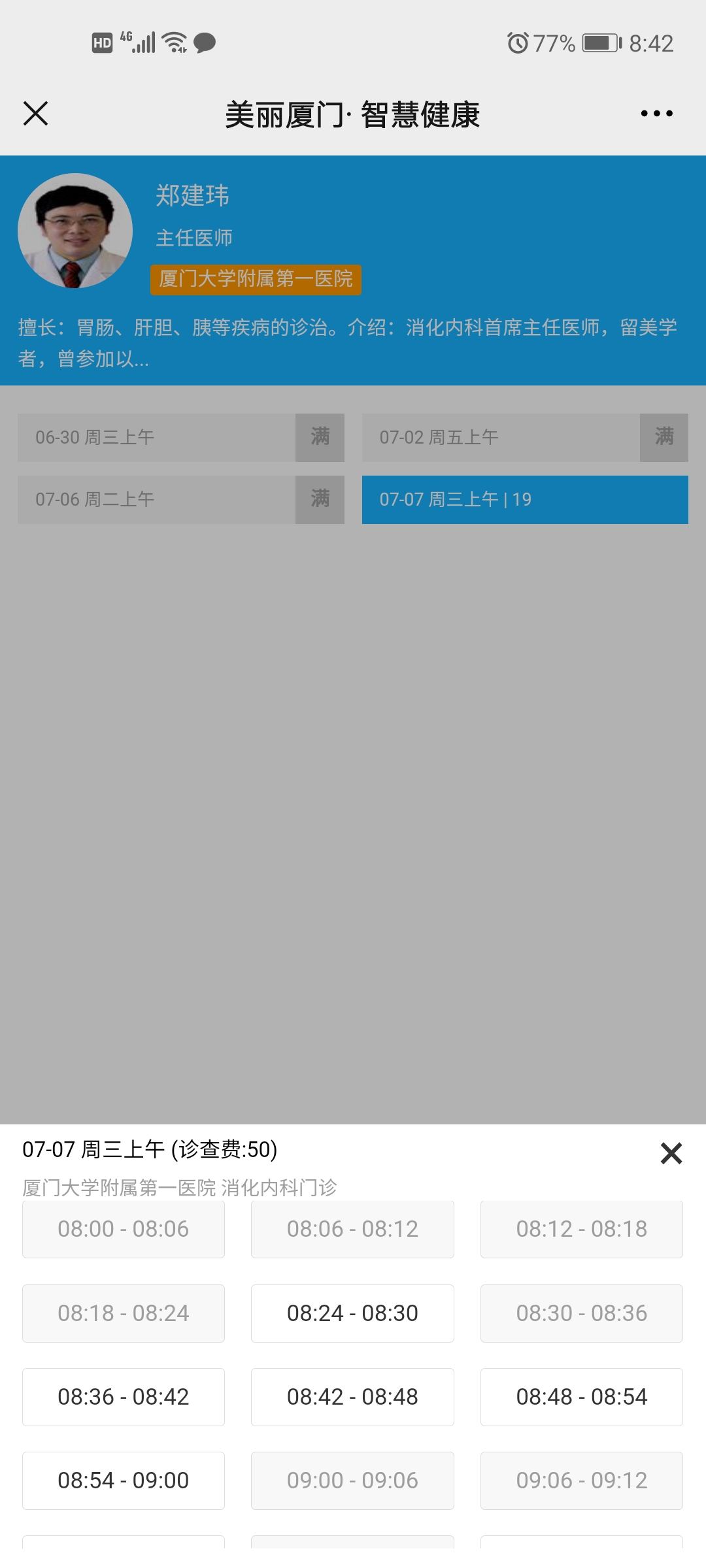
Task: Select the 08:54 - 09:00 time slot
Action: [x=124, y=1480]
